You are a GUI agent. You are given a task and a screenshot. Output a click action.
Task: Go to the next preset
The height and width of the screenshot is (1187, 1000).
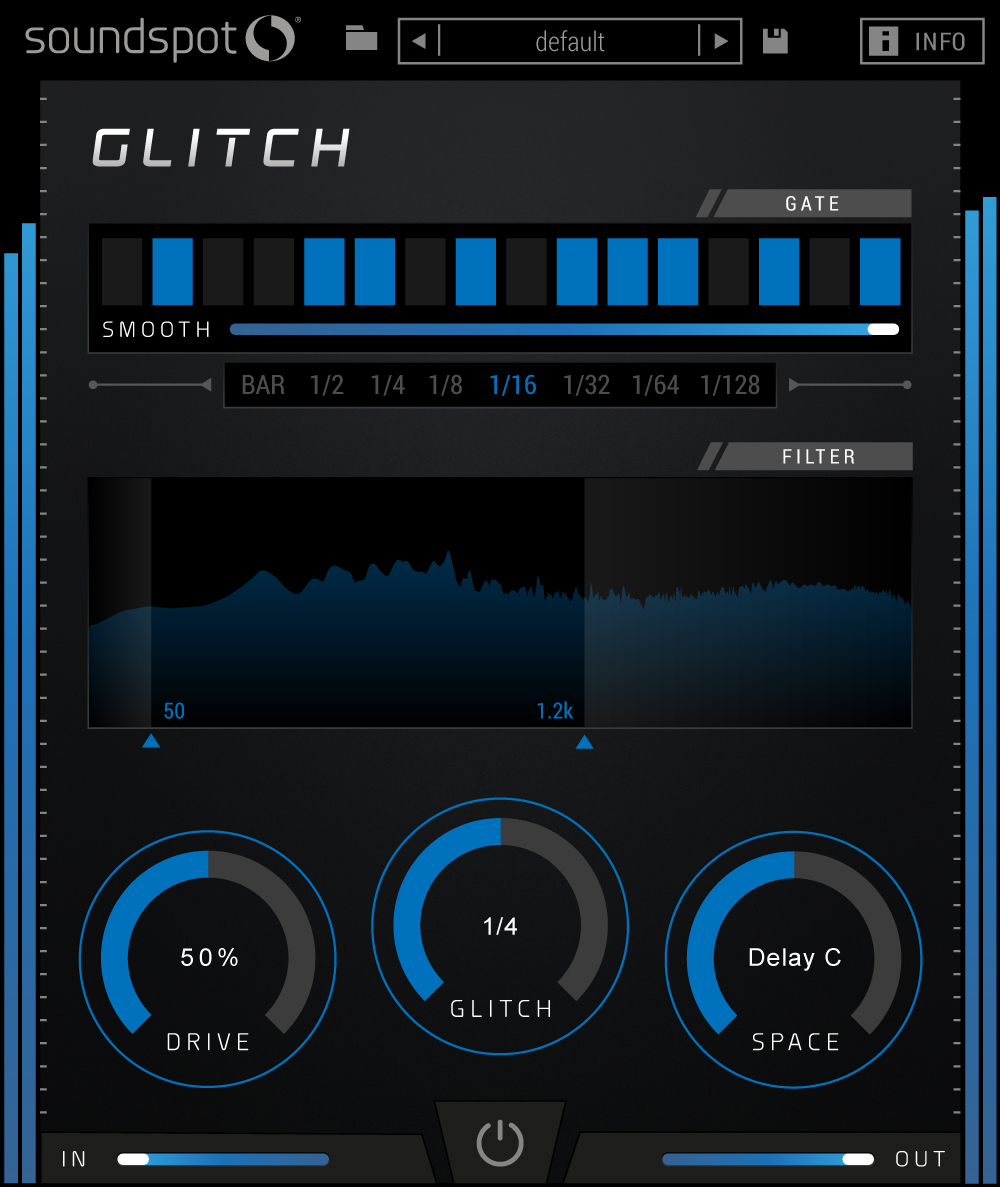[720, 42]
